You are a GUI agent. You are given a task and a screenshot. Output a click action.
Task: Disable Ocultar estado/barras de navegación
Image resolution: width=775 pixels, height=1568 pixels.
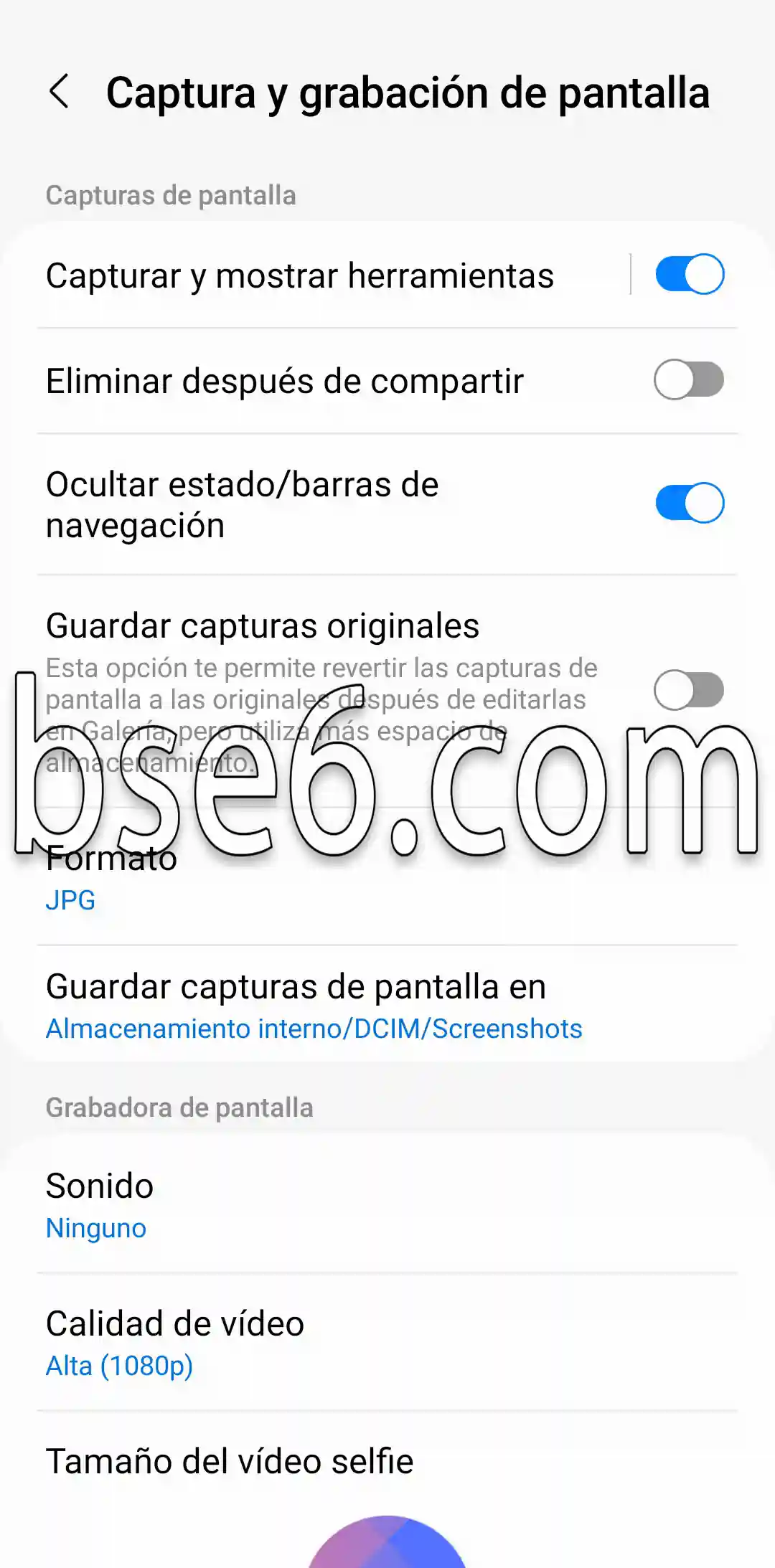(689, 503)
